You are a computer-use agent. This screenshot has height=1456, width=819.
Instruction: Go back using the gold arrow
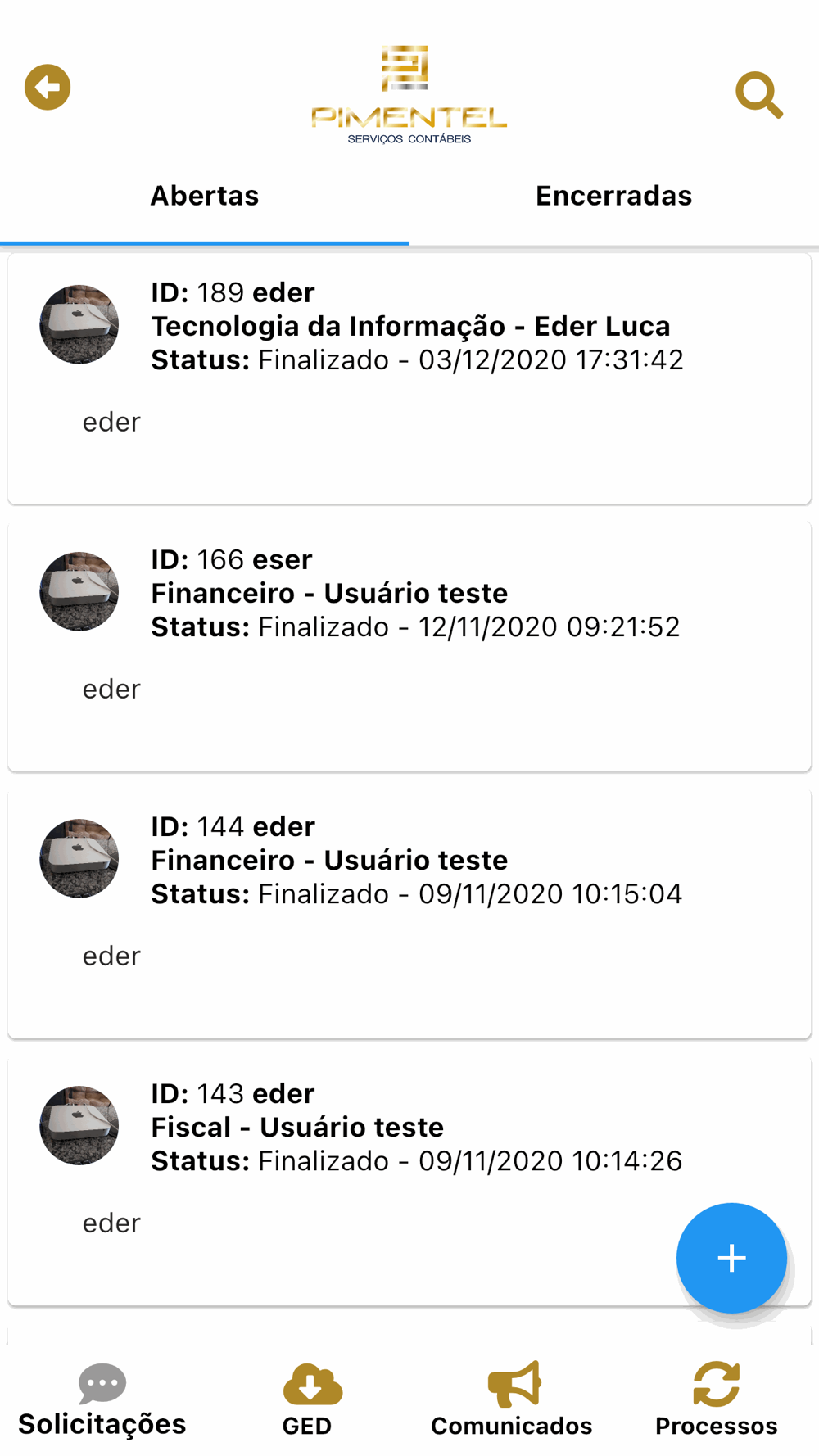(x=48, y=87)
